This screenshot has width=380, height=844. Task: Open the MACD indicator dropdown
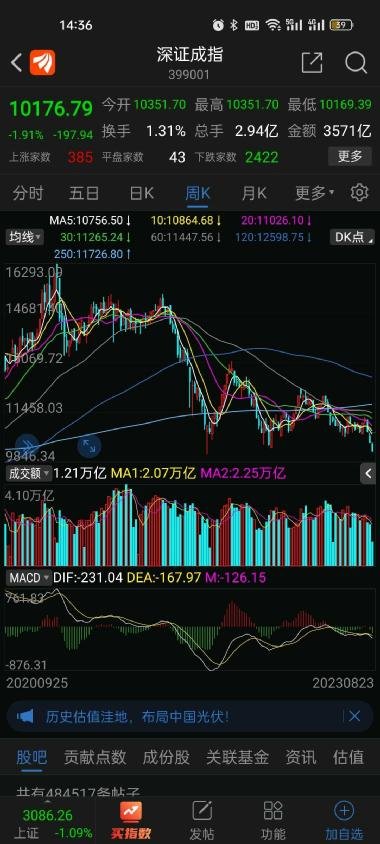click(x=29, y=578)
